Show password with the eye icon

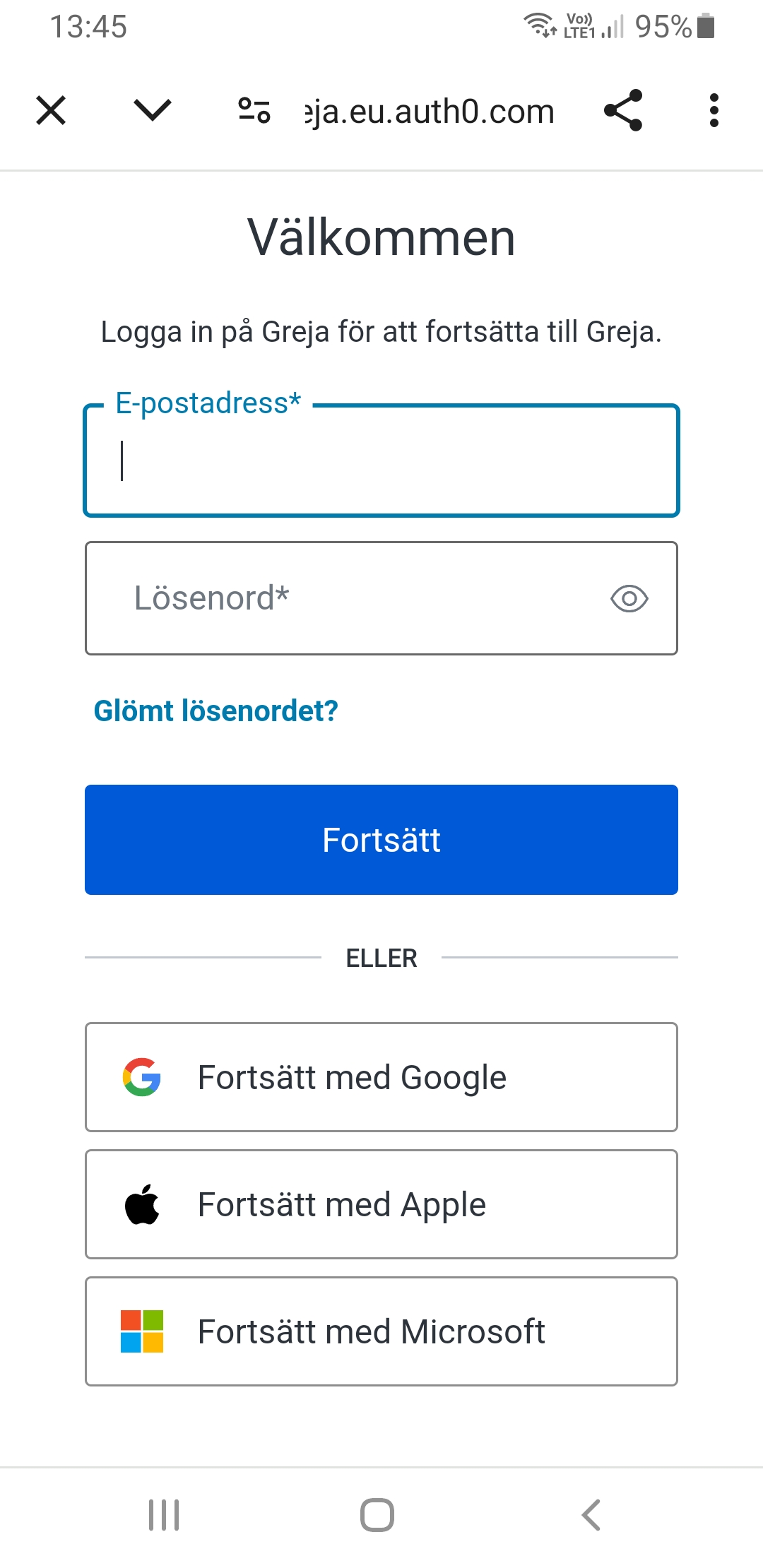(629, 599)
